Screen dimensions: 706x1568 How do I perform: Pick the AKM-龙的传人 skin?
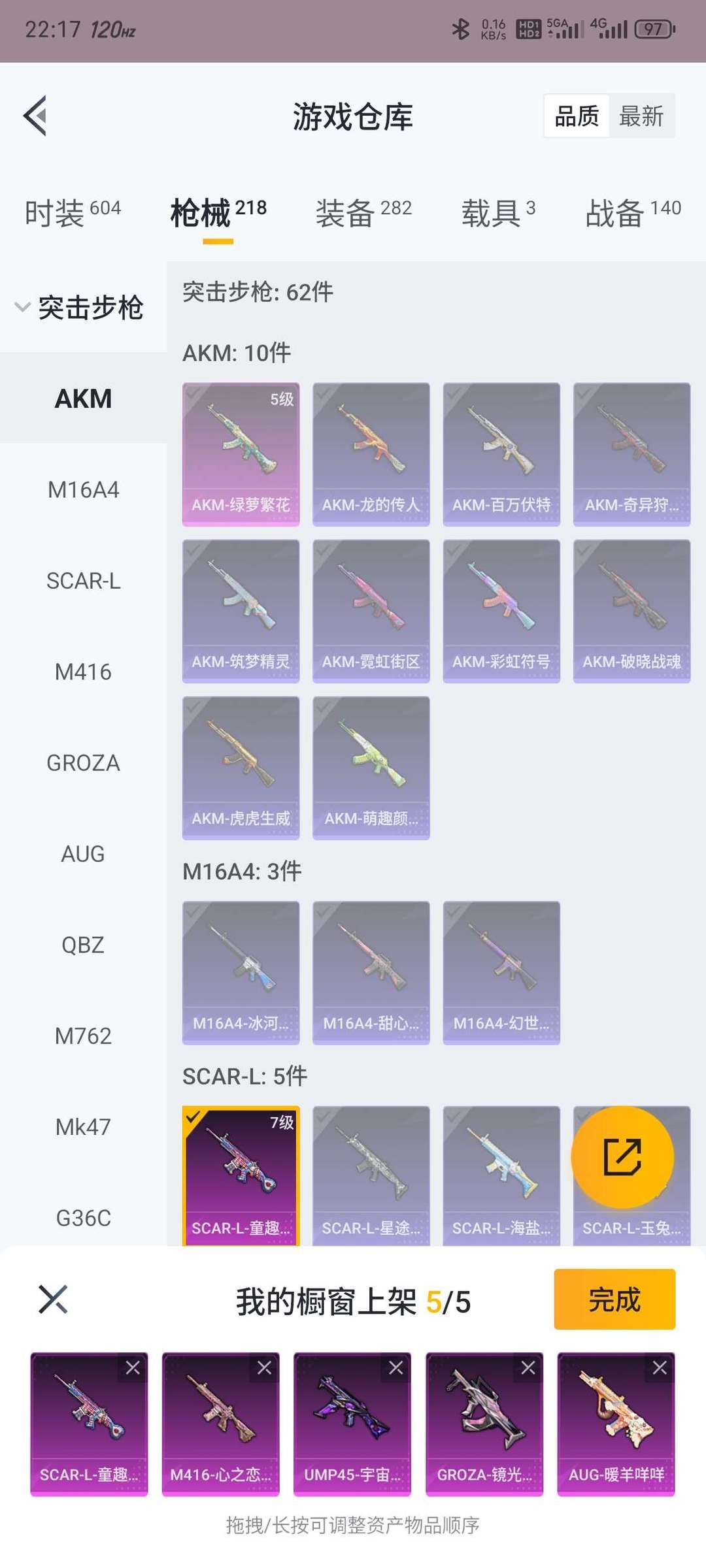[x=371, y=454]
